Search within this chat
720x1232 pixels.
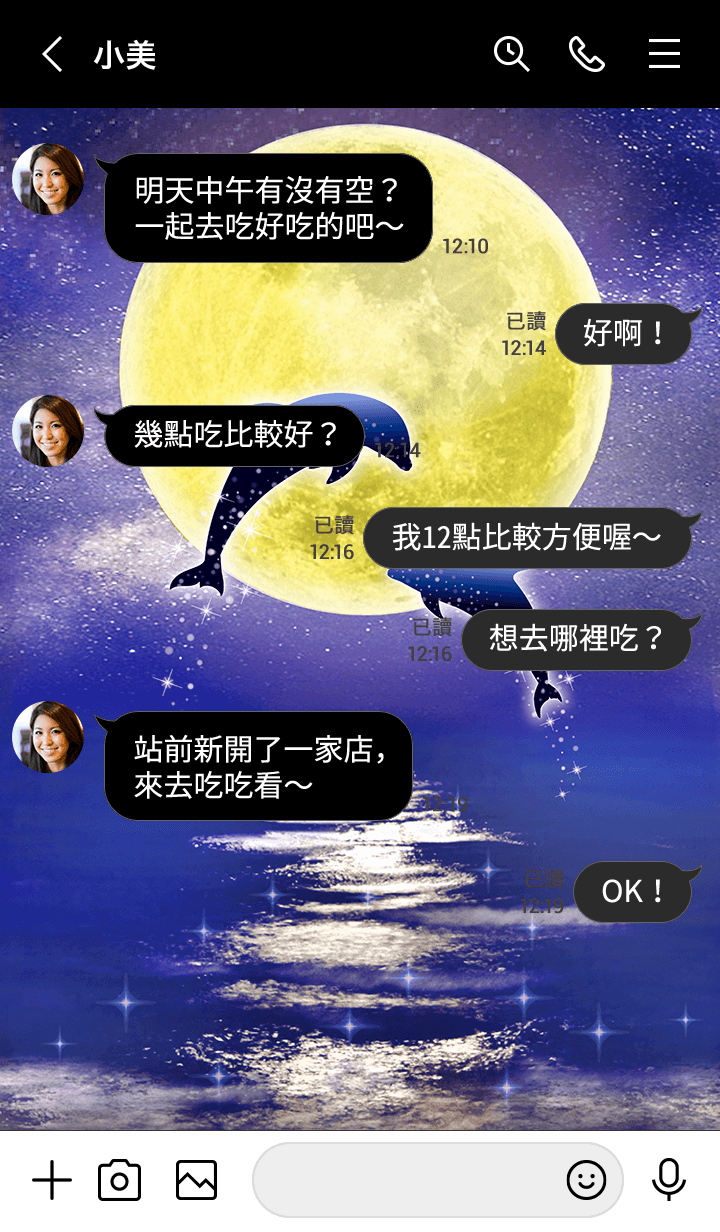[x=511, y=54]
